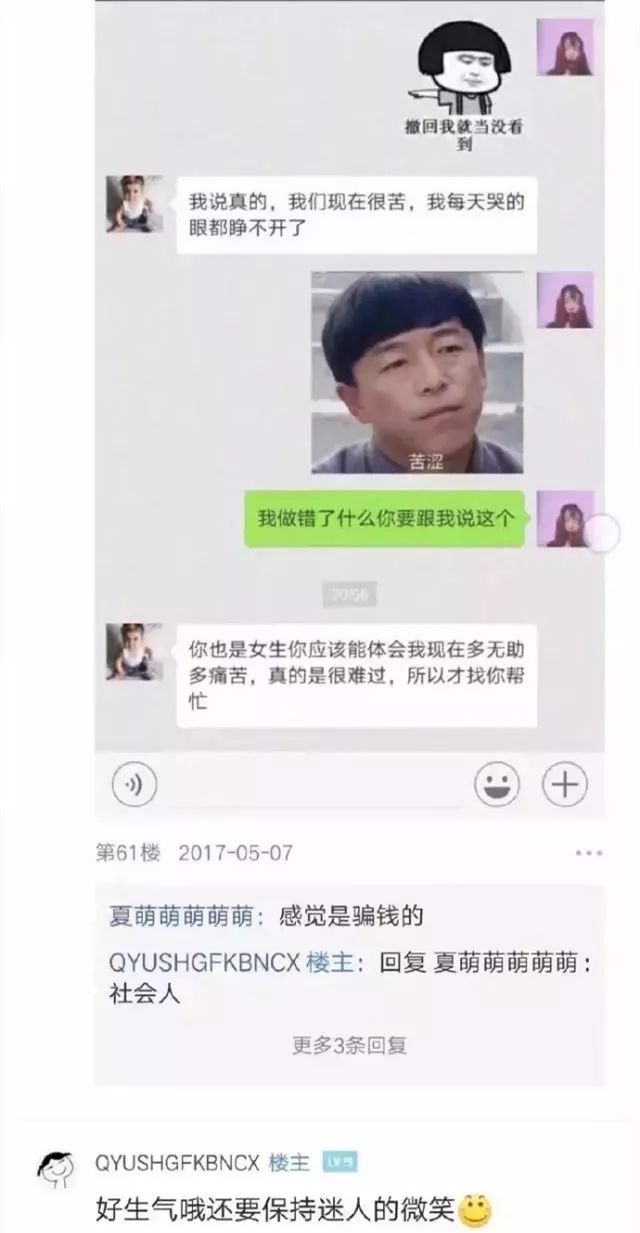The image size is (640, 1233).
Task: Open the chat screenshot image in the post
Action: [350, 400]
